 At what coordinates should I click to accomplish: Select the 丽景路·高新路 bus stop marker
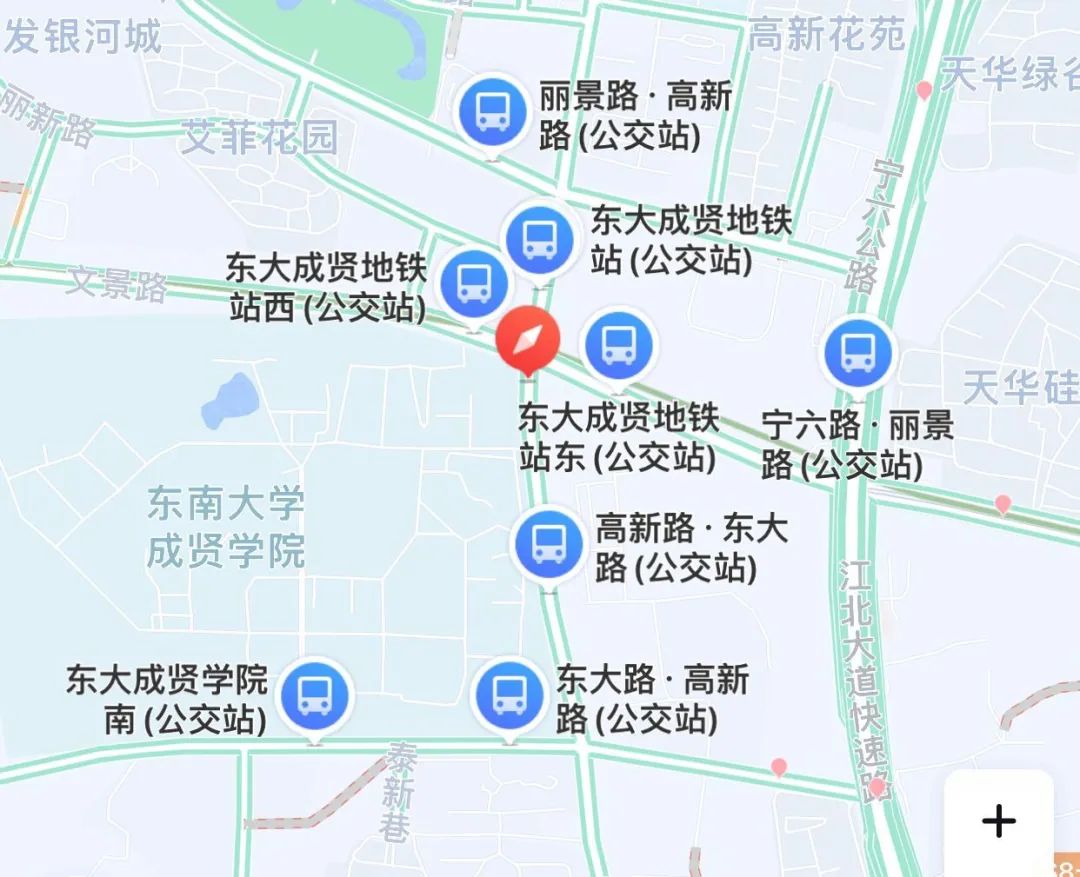[x=492, y=111]
